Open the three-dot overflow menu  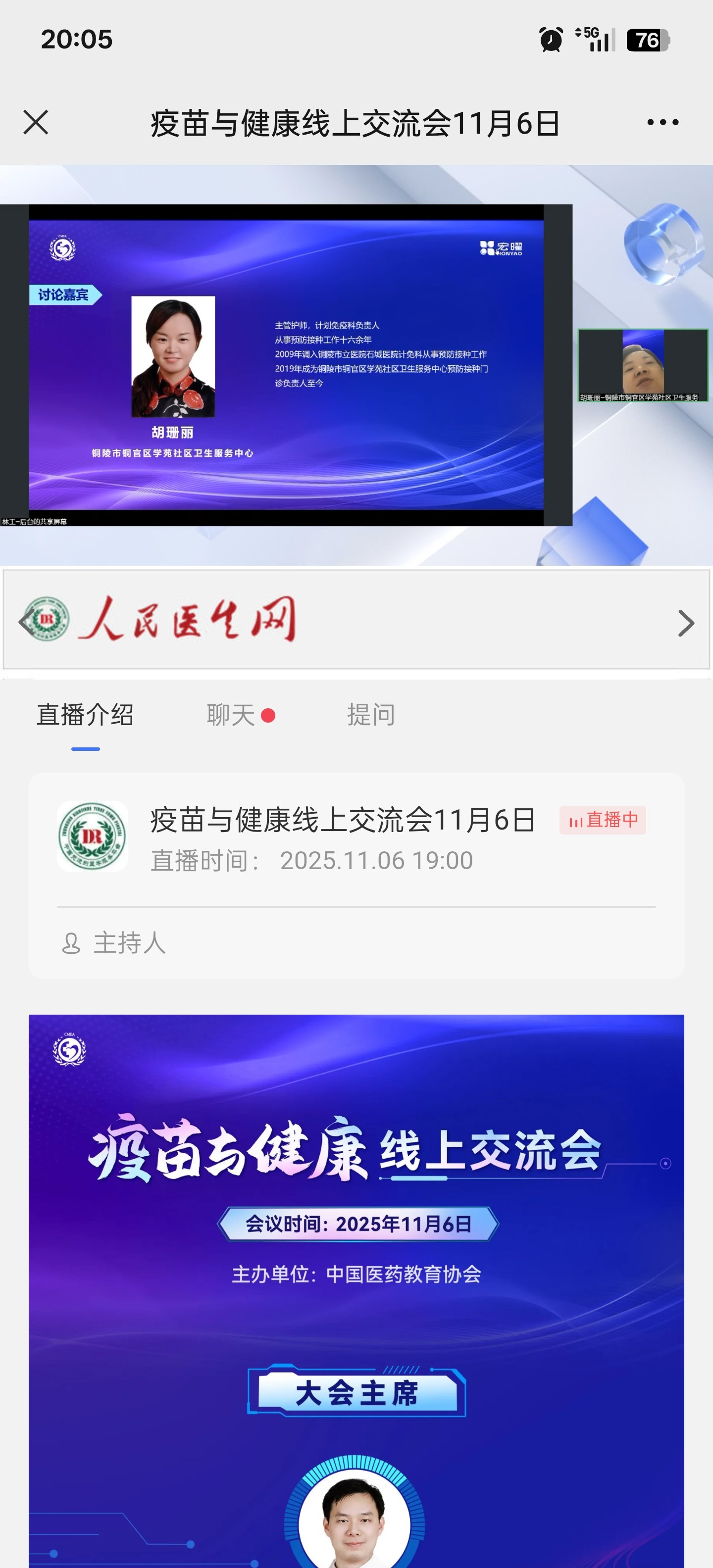point(662,122)
